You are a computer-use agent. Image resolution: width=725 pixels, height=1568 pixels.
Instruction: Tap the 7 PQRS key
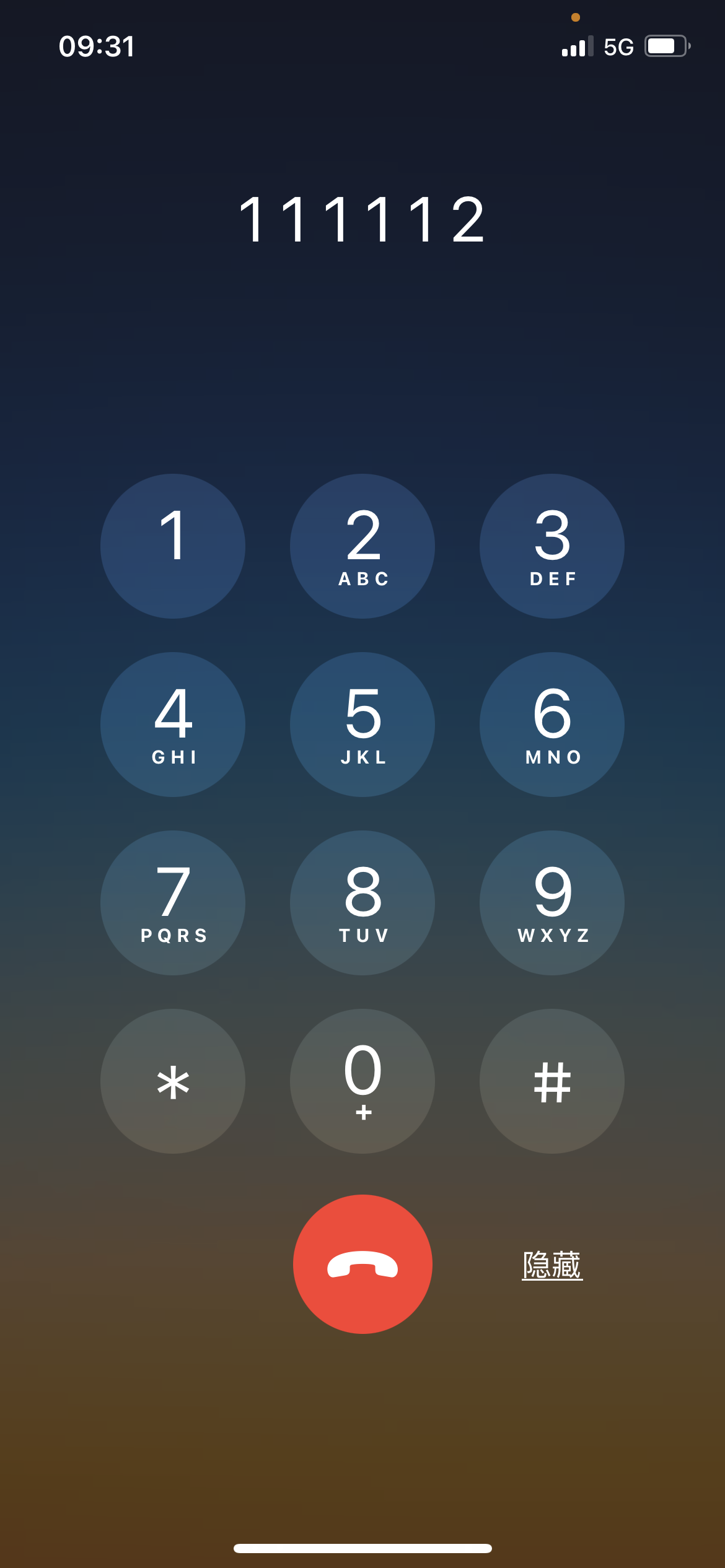(x=173, y=903)
